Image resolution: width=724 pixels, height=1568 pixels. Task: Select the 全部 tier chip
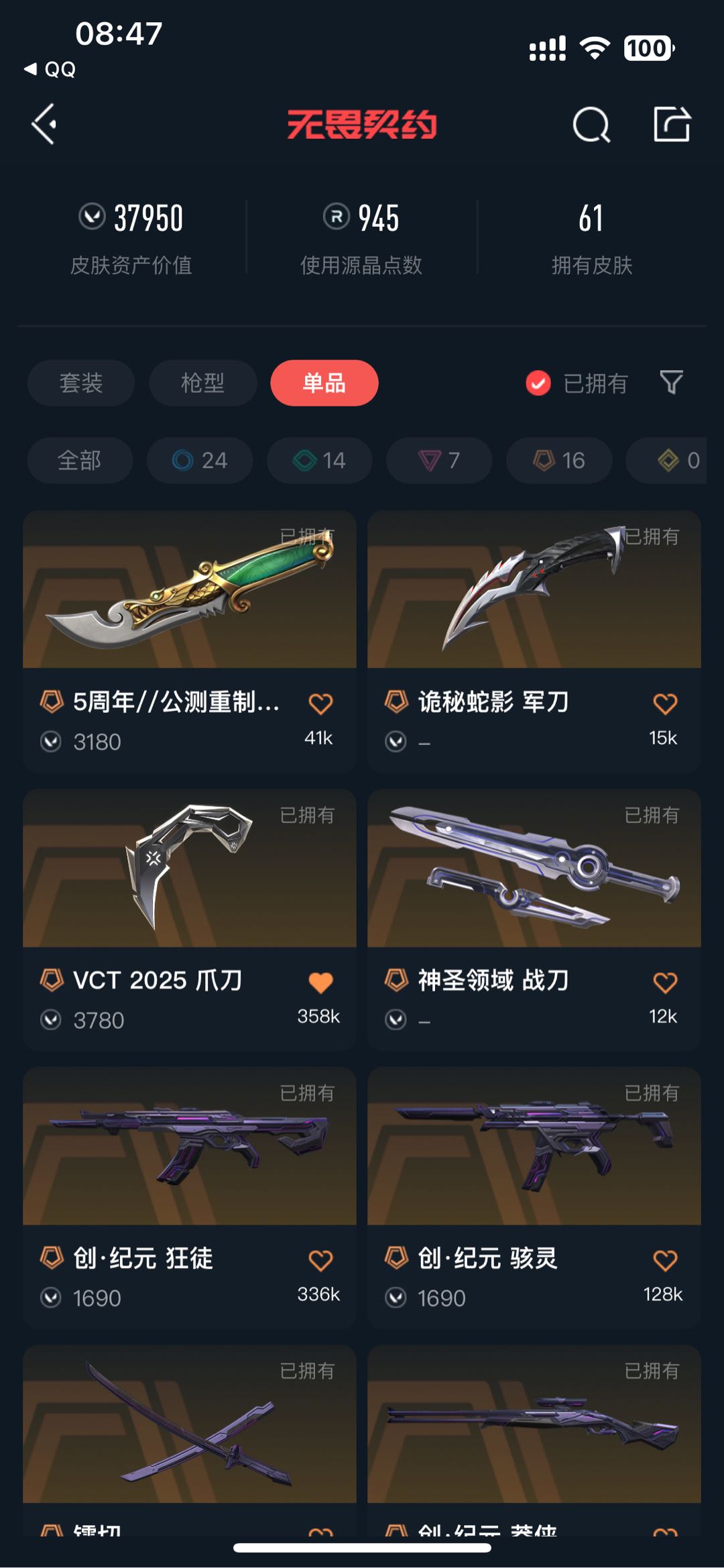click(80, 460)
